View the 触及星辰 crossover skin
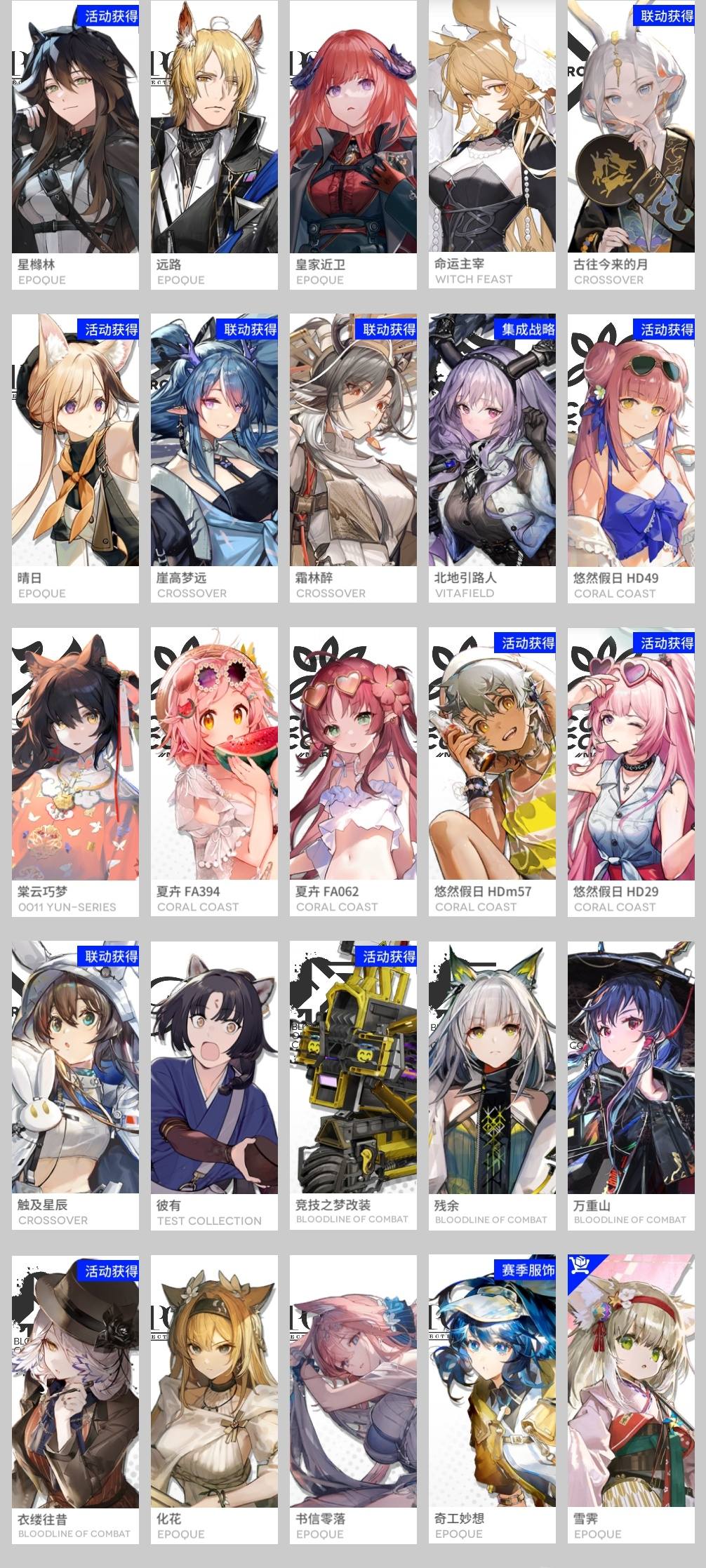The image size is (706, 1568). coord(75,1085)
